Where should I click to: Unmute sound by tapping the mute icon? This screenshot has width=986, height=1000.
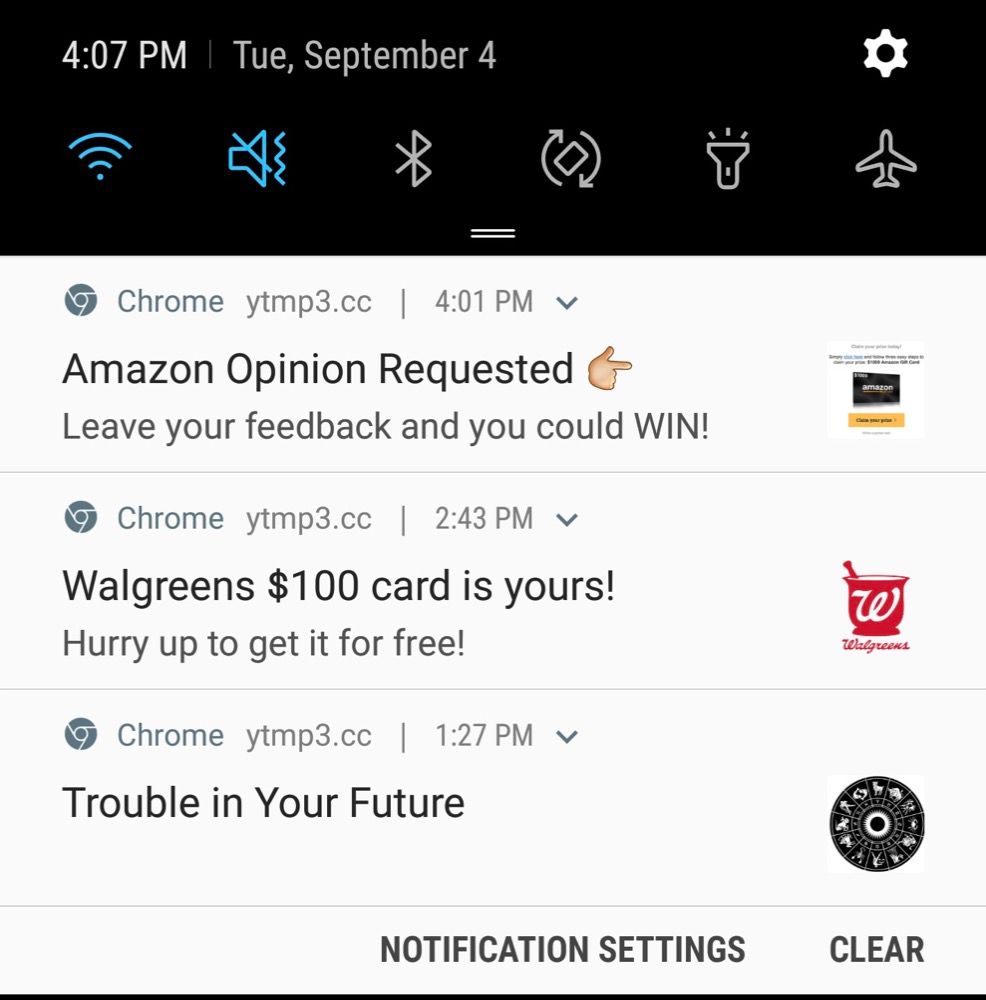tap(256, 157)
